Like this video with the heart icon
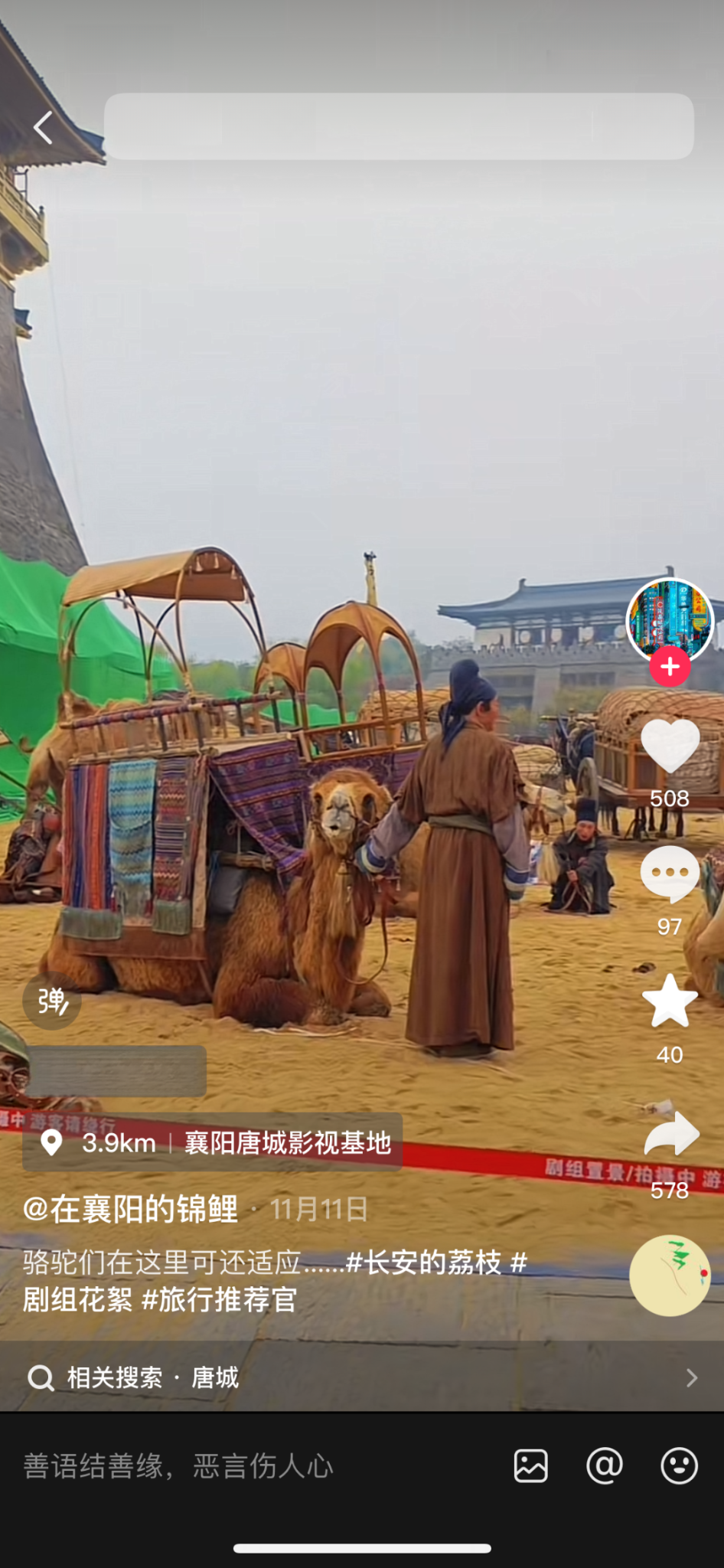 coord(670,746)
